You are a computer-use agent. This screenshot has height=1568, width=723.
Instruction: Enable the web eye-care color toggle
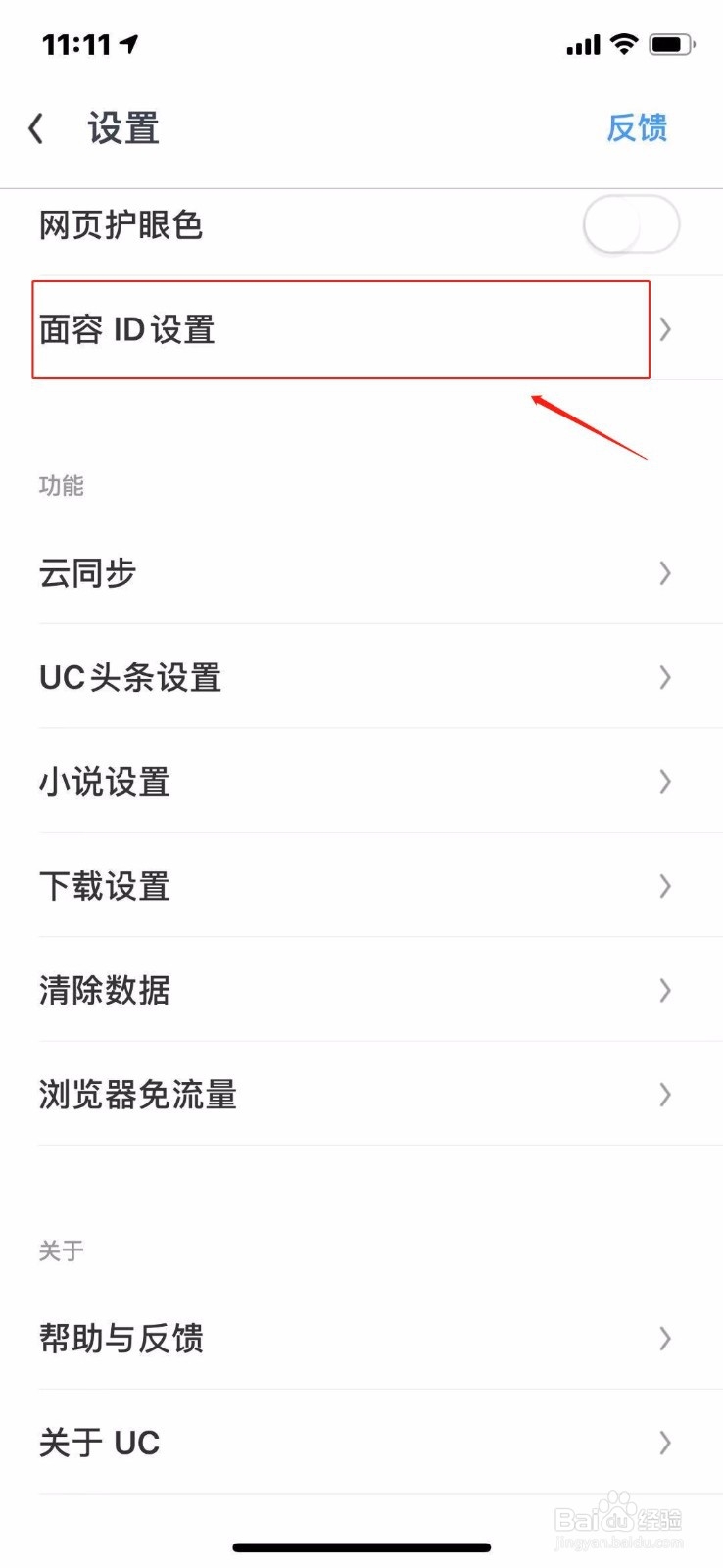[x=630, y=224]
